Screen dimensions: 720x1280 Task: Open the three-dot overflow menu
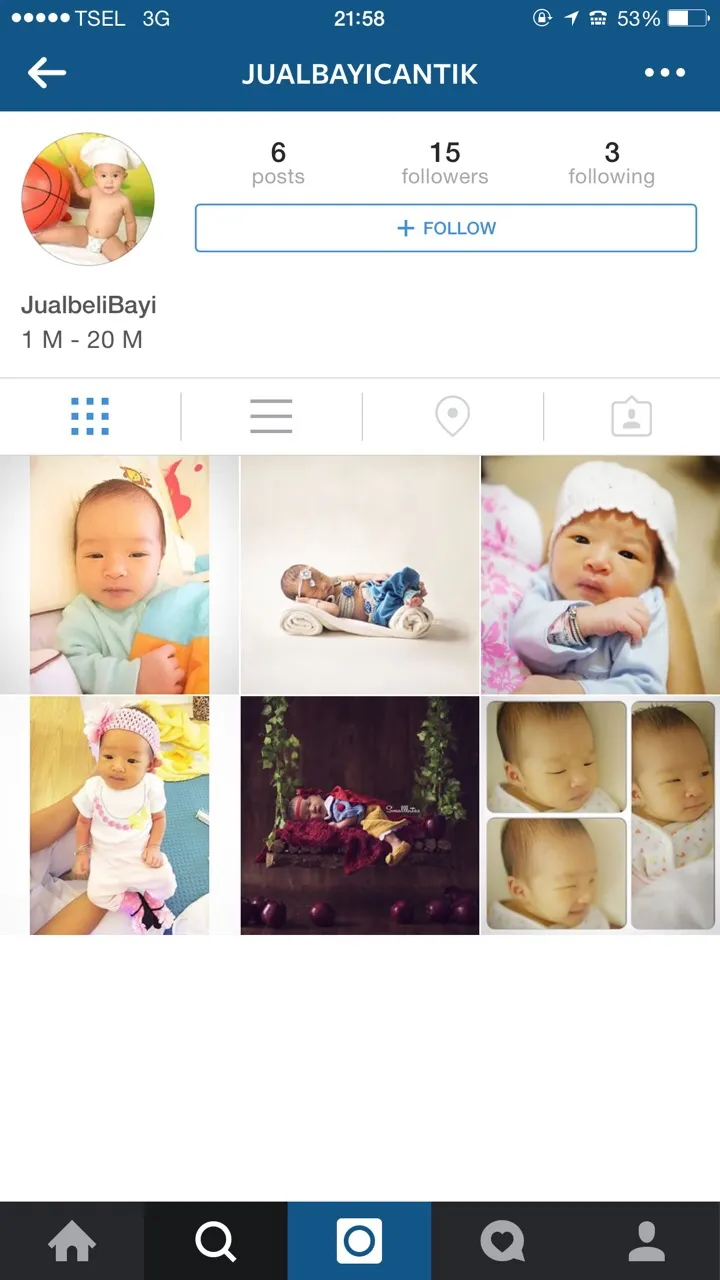(665, 73)
